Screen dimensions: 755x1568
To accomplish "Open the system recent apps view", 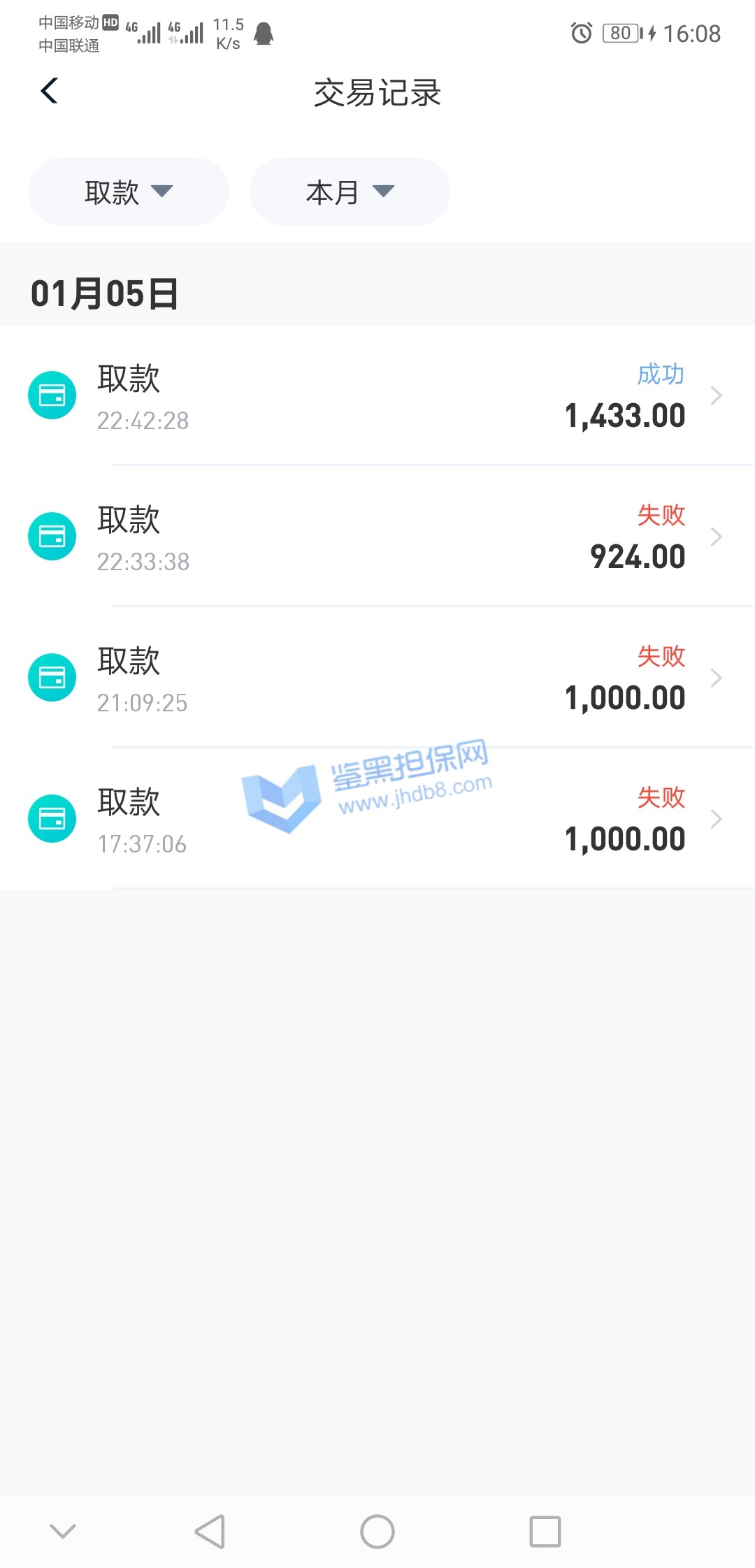I will (x=545, y=1532).
